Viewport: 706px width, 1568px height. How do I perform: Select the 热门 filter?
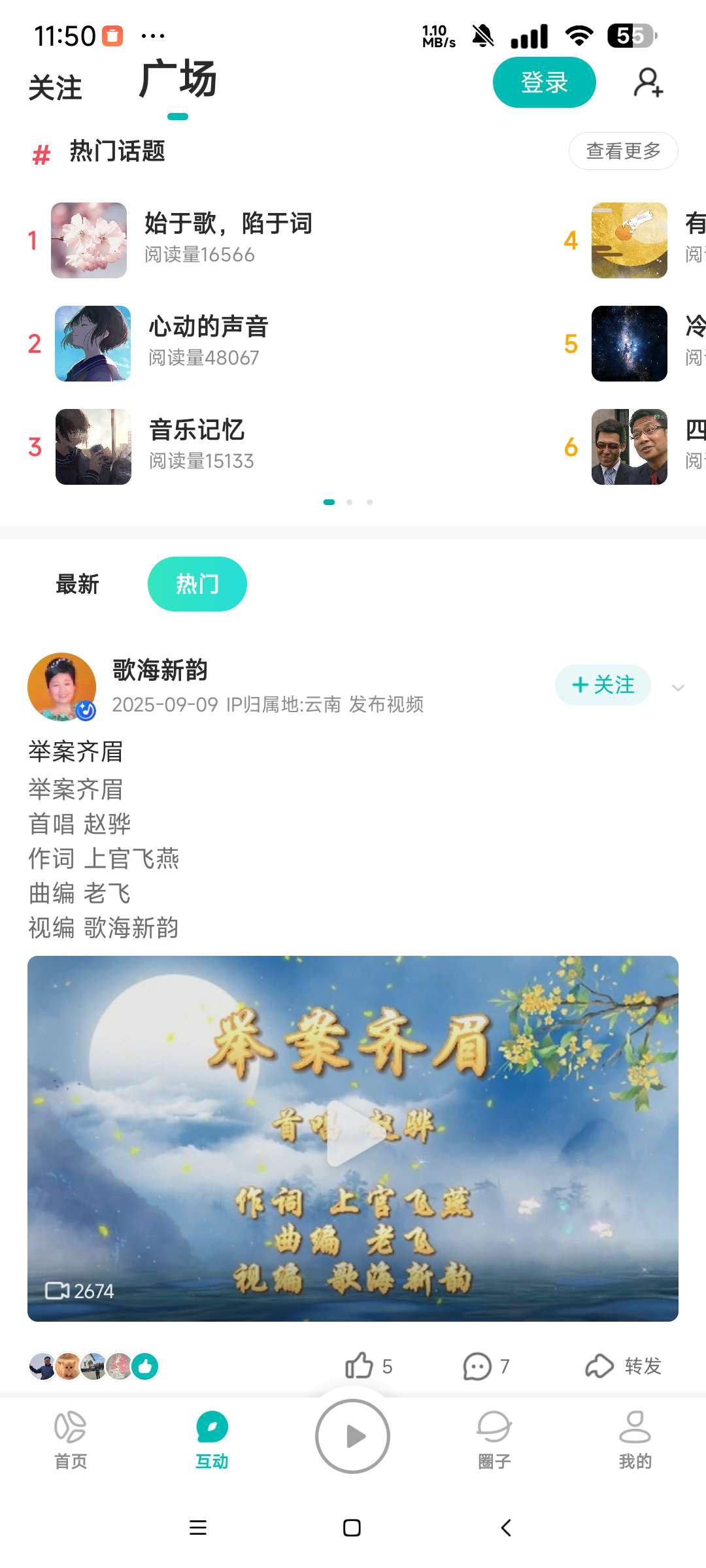197,584
